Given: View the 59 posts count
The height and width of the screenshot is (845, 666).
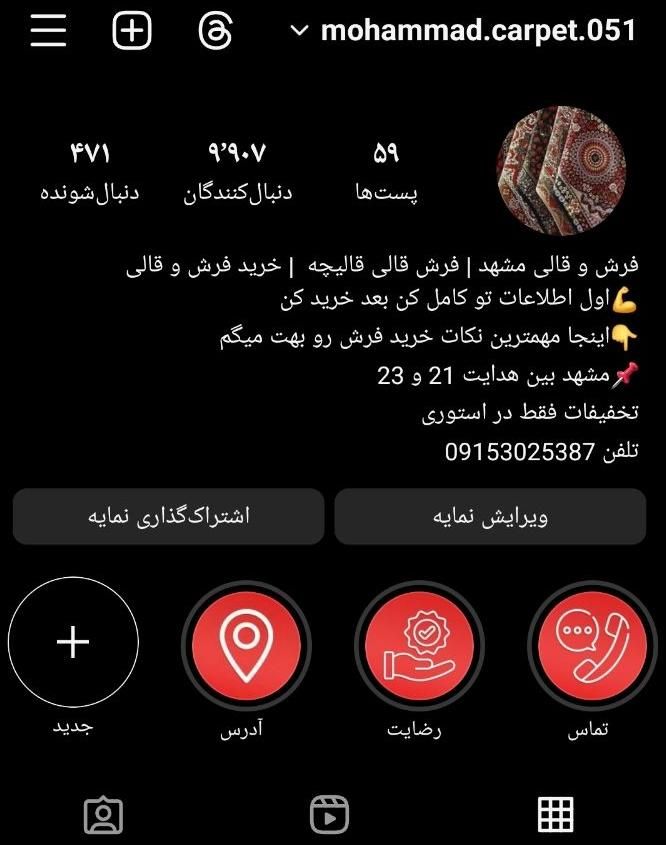Looking at the screenshot, I should pos(386,170).
